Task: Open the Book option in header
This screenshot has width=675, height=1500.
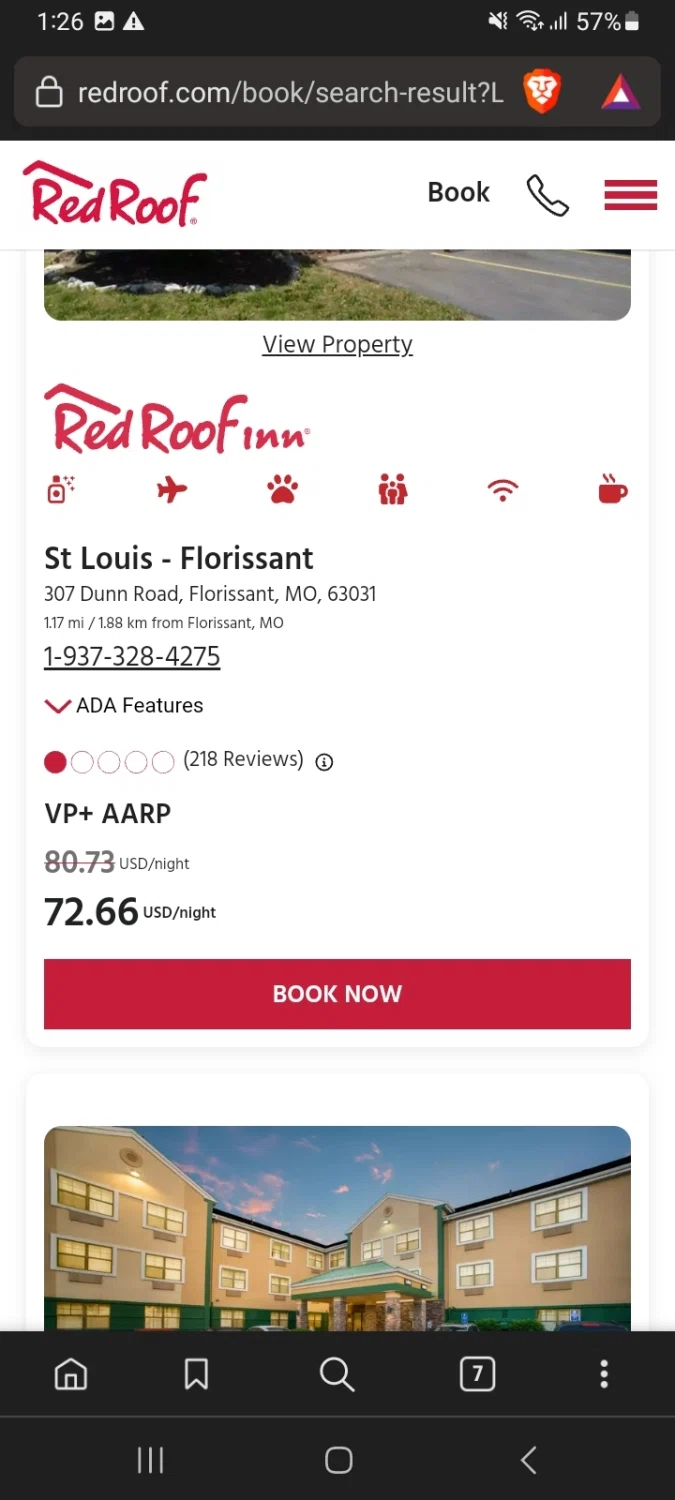Action: pos(458,192)
